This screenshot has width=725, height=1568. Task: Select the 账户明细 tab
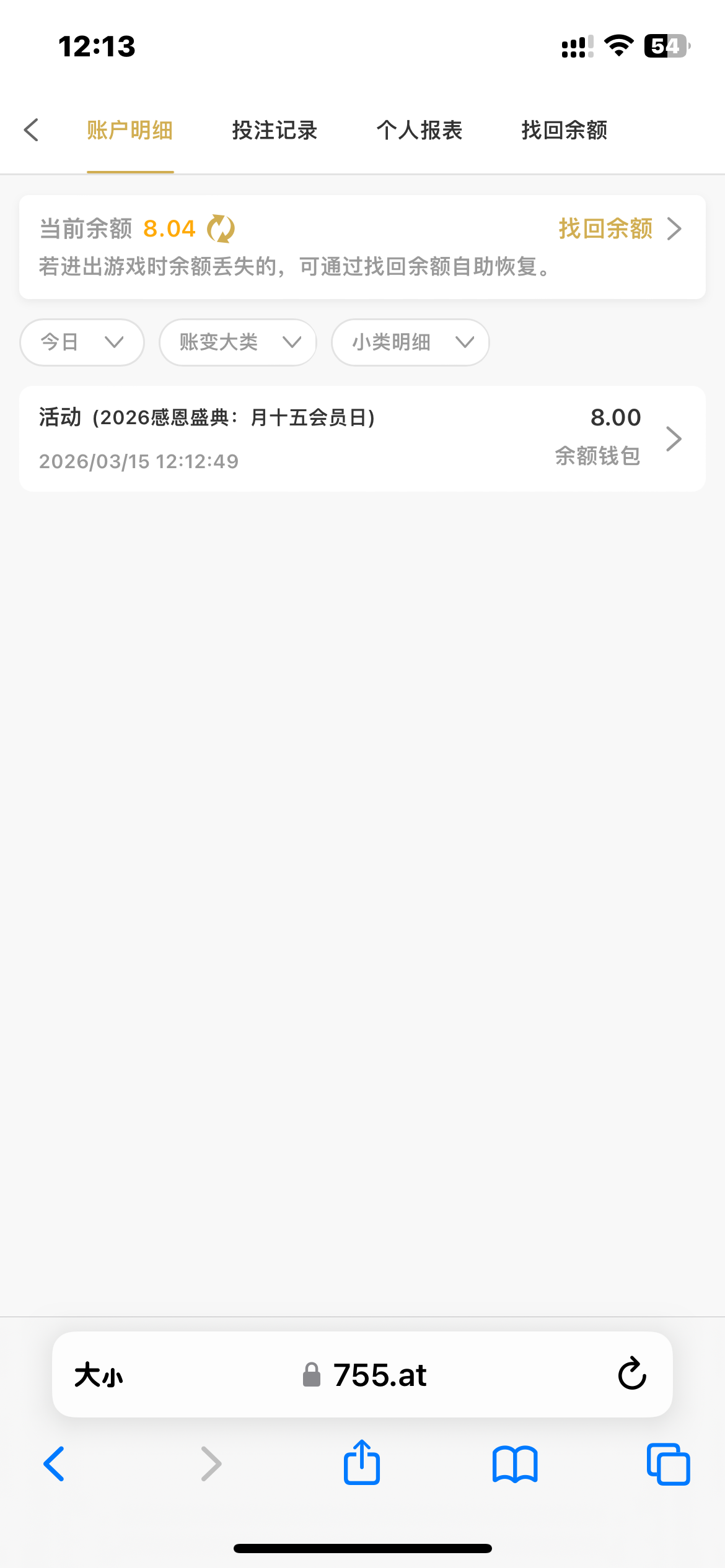point(130,131)
